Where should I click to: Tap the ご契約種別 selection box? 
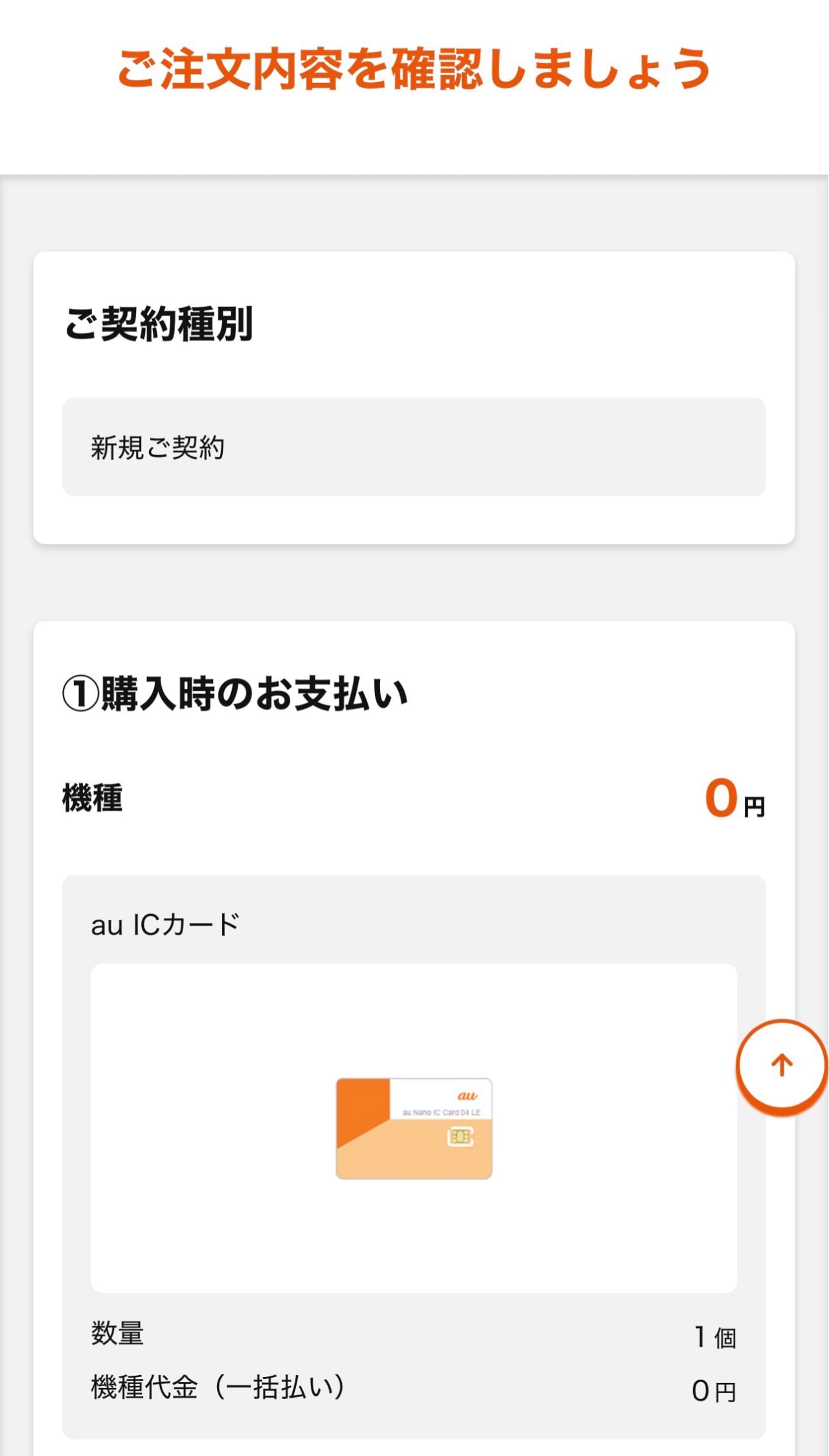coord(414,447)
